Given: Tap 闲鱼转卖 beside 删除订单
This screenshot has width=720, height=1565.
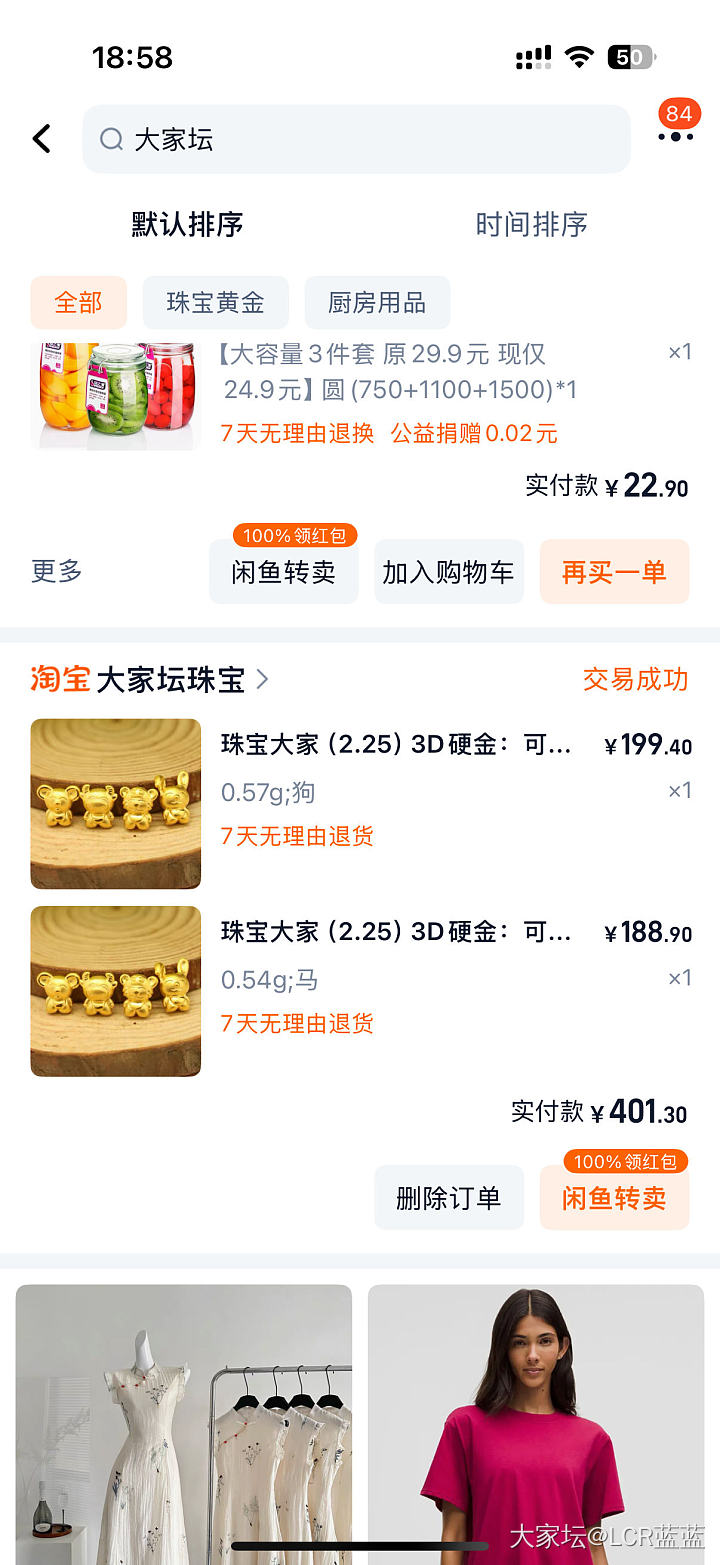Looking at the screenshot, I should click(x=614, y=1197).
